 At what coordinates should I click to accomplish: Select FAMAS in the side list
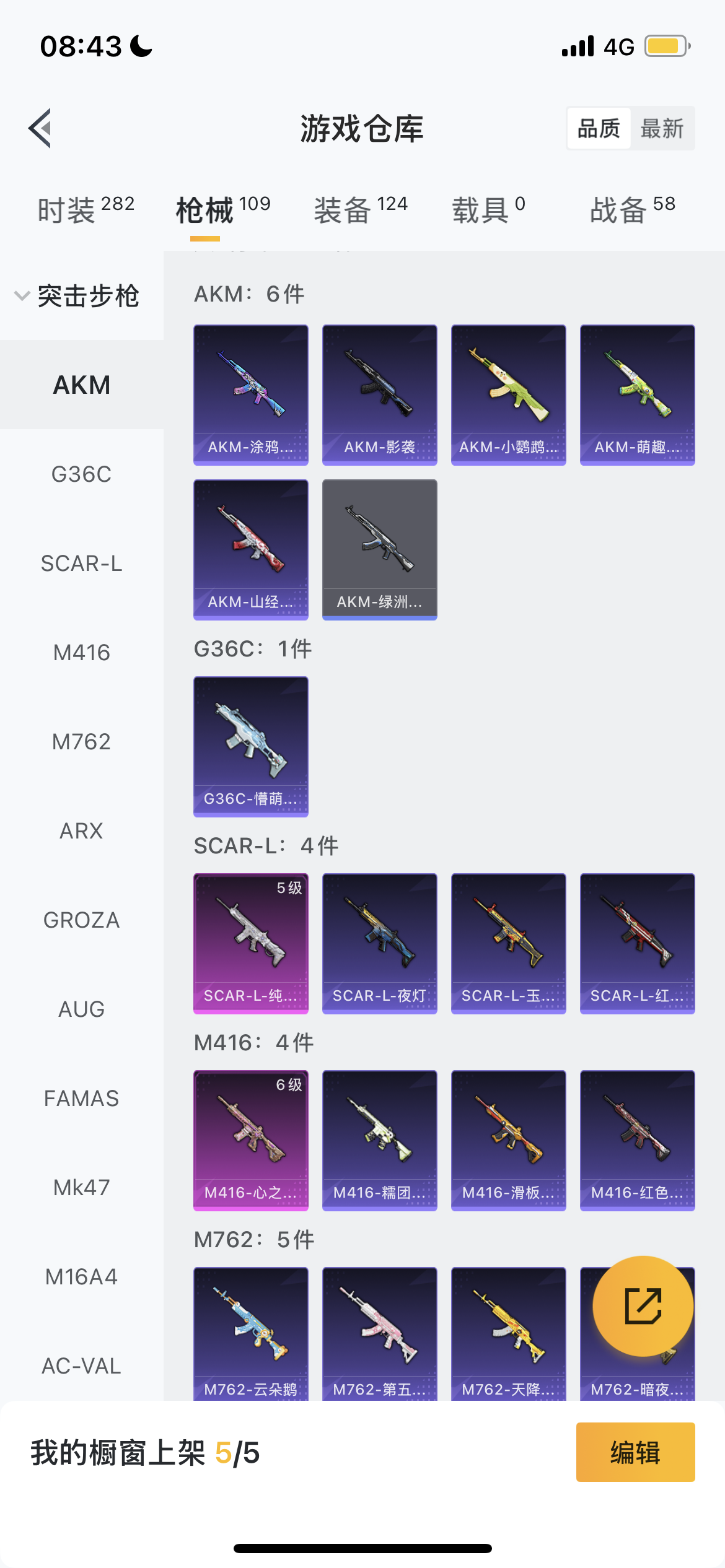click(81, 1099)
